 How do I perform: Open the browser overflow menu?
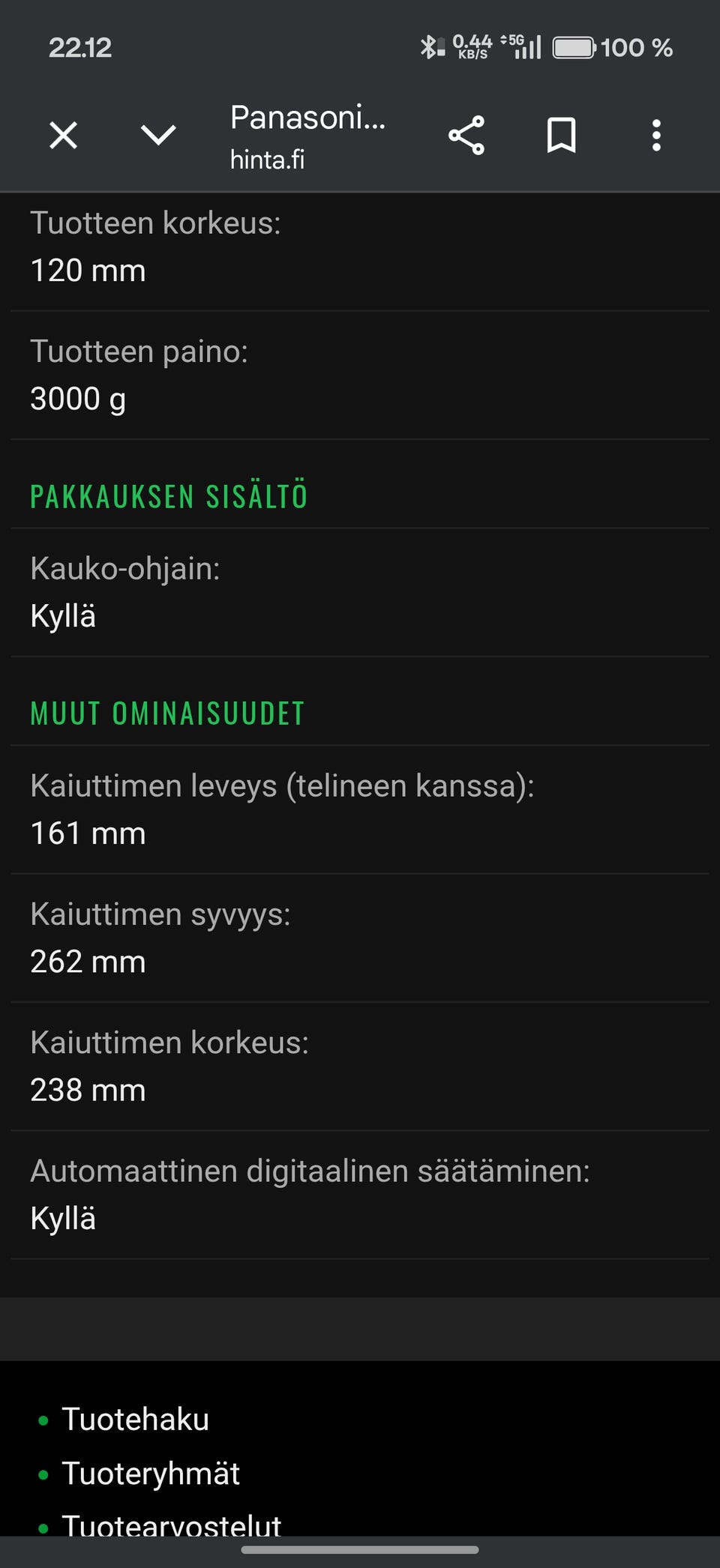(655, 136)
